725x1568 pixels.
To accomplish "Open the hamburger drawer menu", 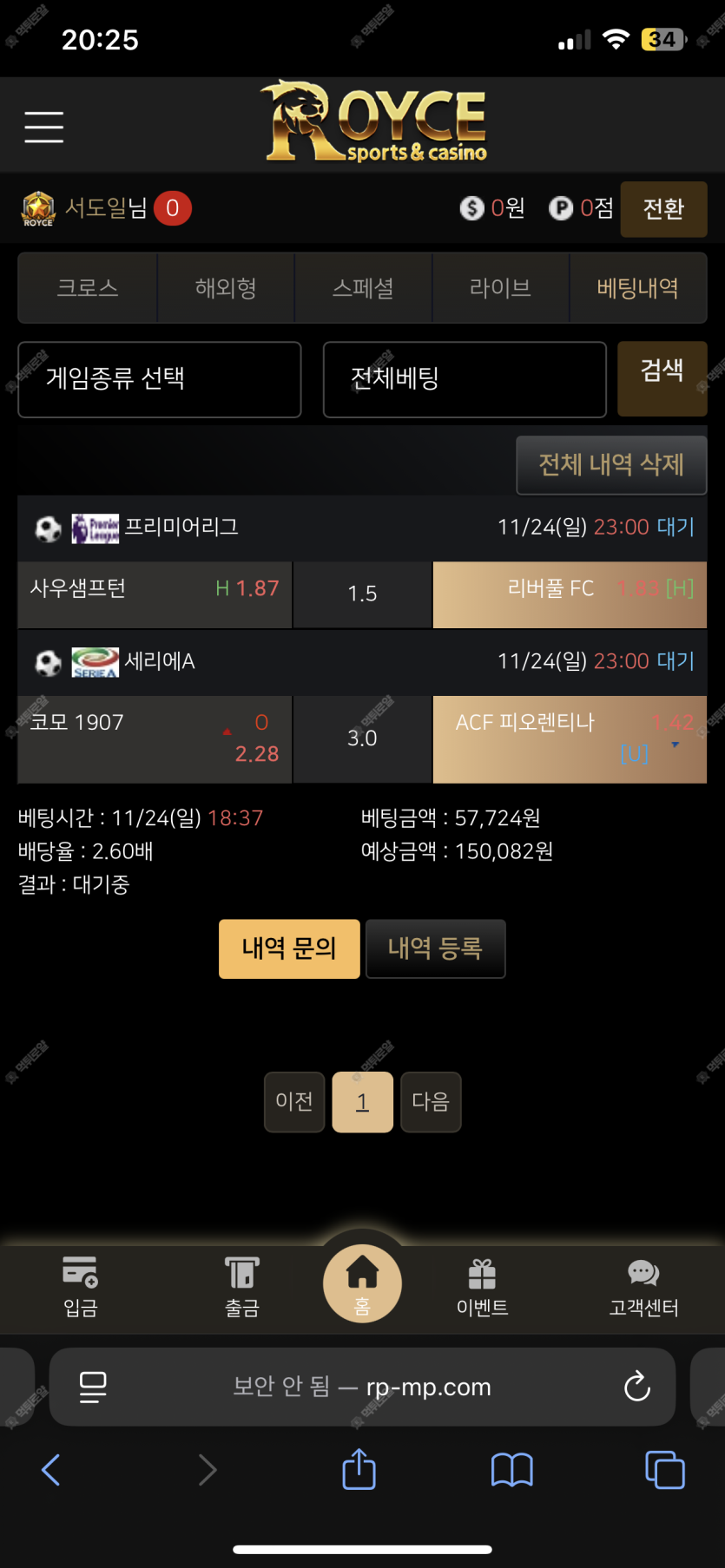I will (x=43, y=127).
